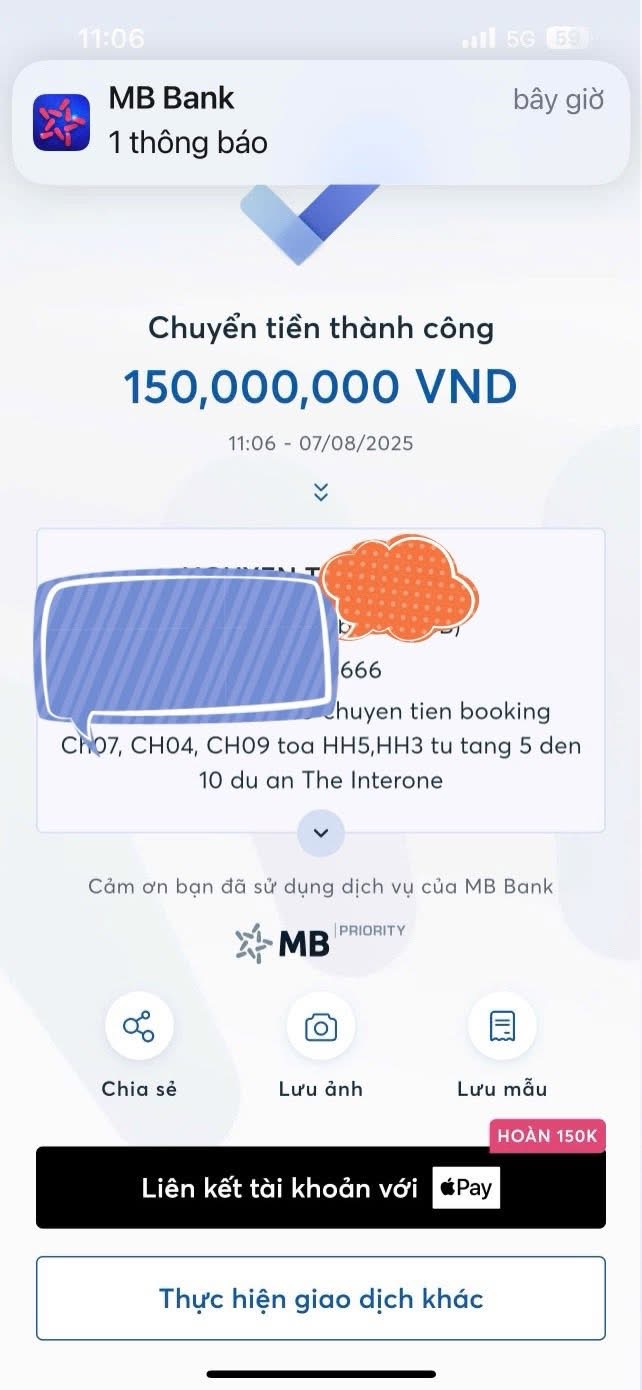This screenshot has width=642, height=1390.
Task: Expand the transaction card's down chevron
Action: coord(320,832)
